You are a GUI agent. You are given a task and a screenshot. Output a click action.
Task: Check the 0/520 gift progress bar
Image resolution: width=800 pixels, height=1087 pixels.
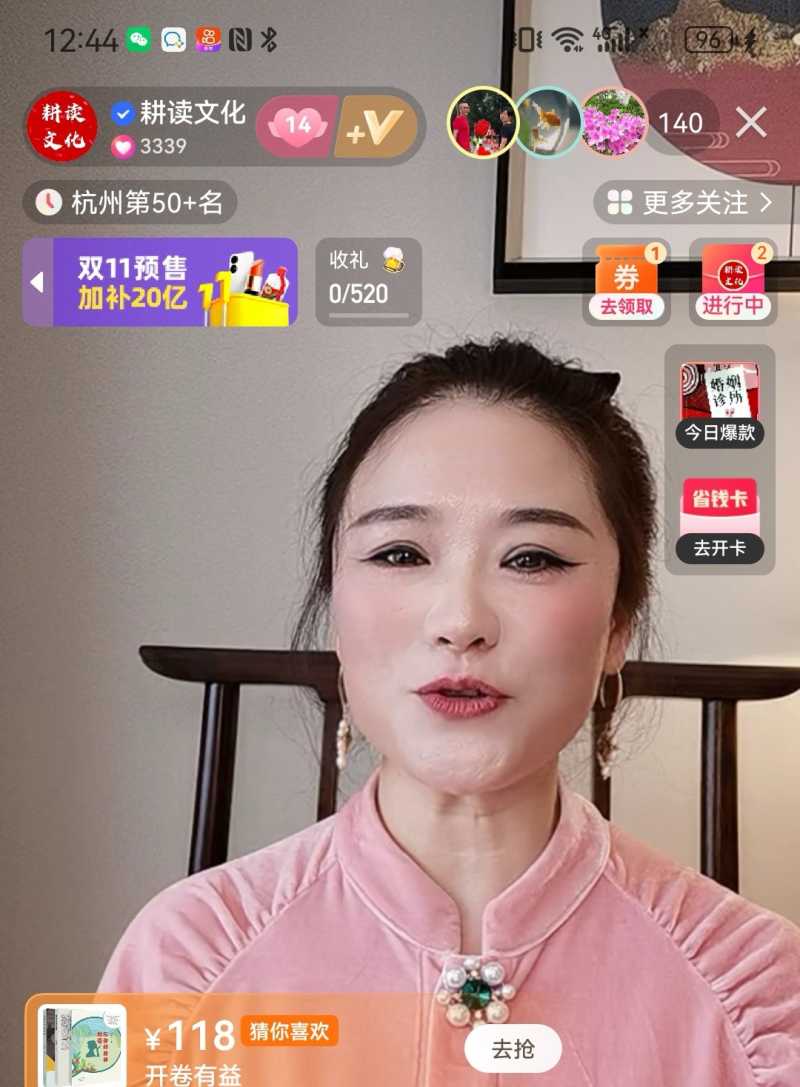point(361,294)
